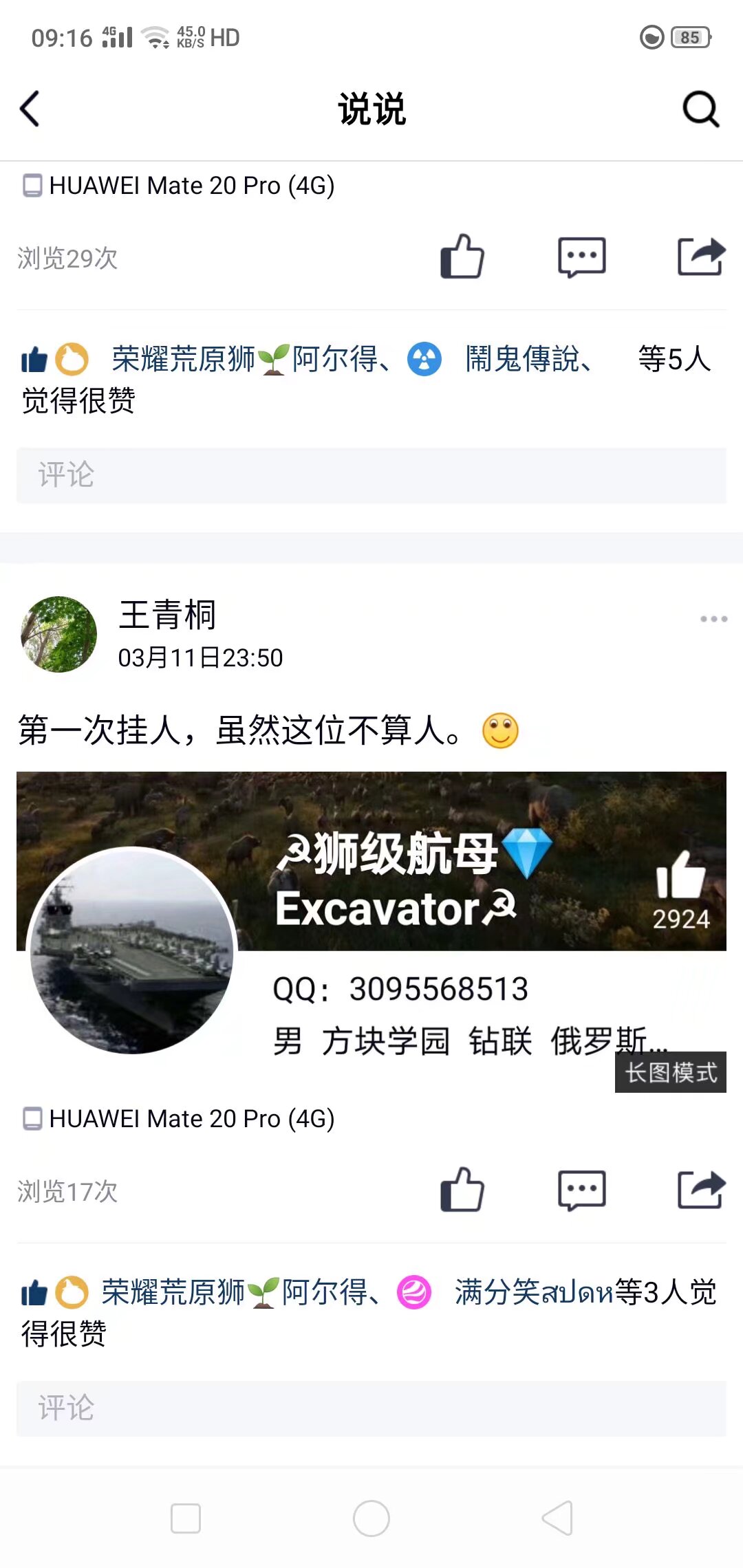
Task: Write a comment under 等3人觉得很赞
Action: 371,1408
